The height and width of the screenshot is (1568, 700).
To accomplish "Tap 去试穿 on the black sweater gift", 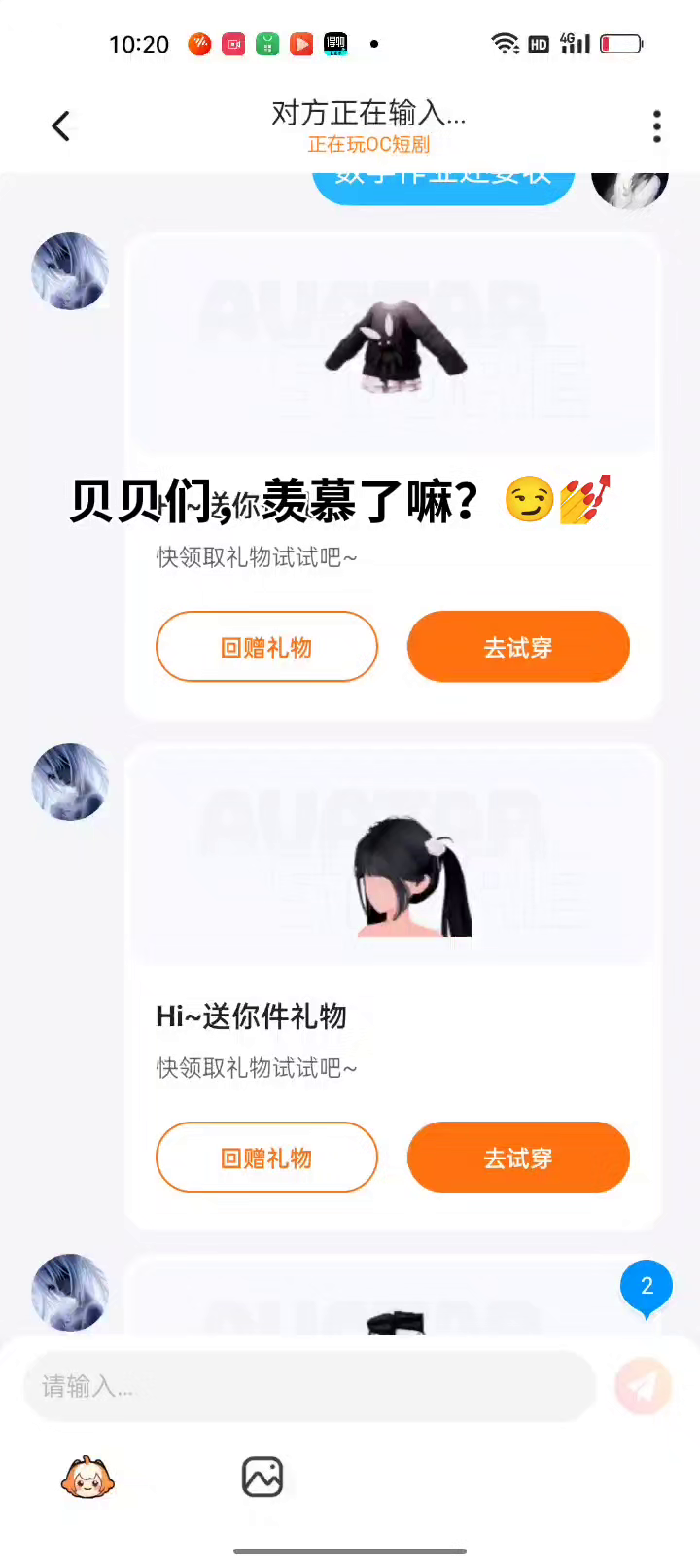I will 518,647.
